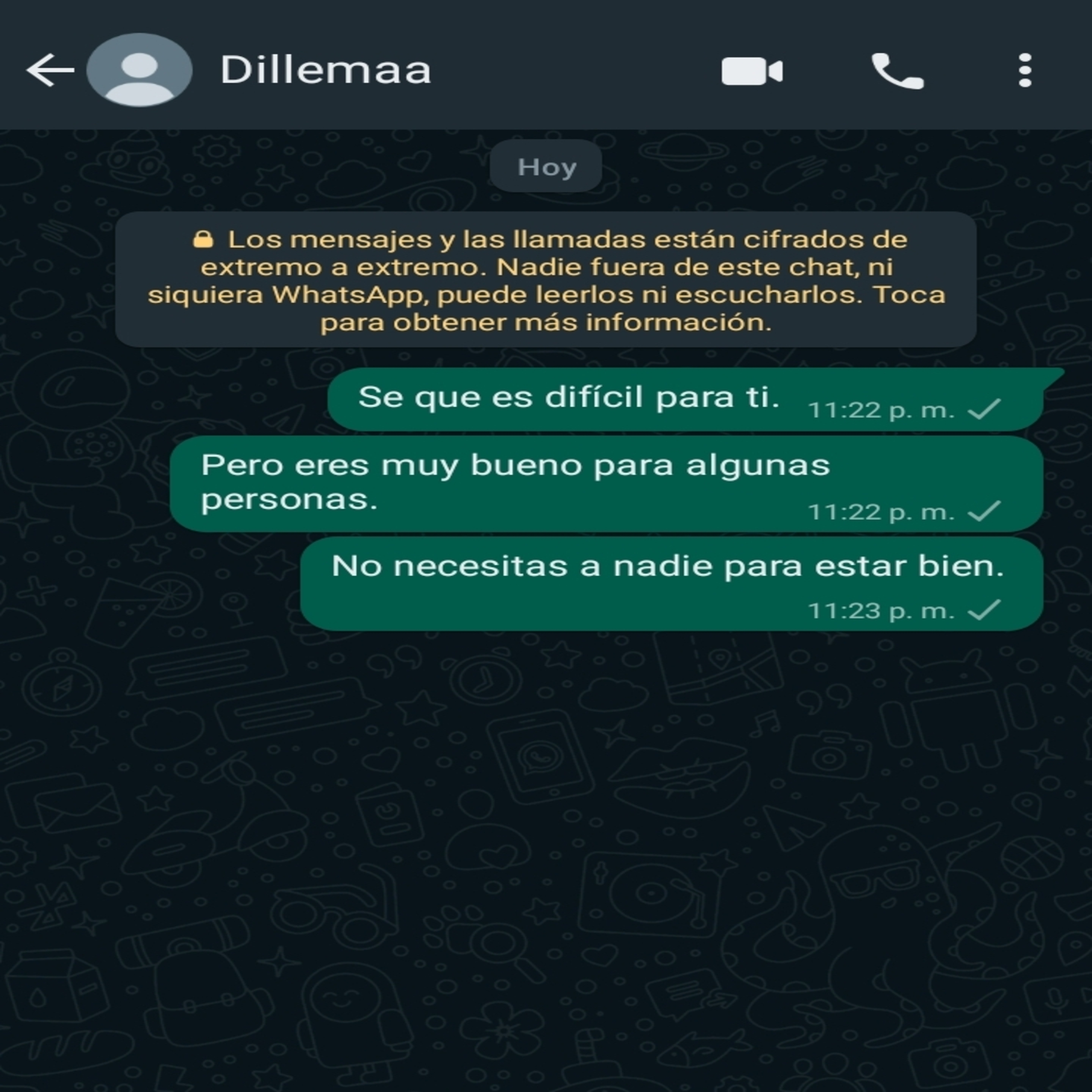Start a voice call with Dillemaa
The width and height of the screenshot is (1092, 1092).
(x=898, y=71)
